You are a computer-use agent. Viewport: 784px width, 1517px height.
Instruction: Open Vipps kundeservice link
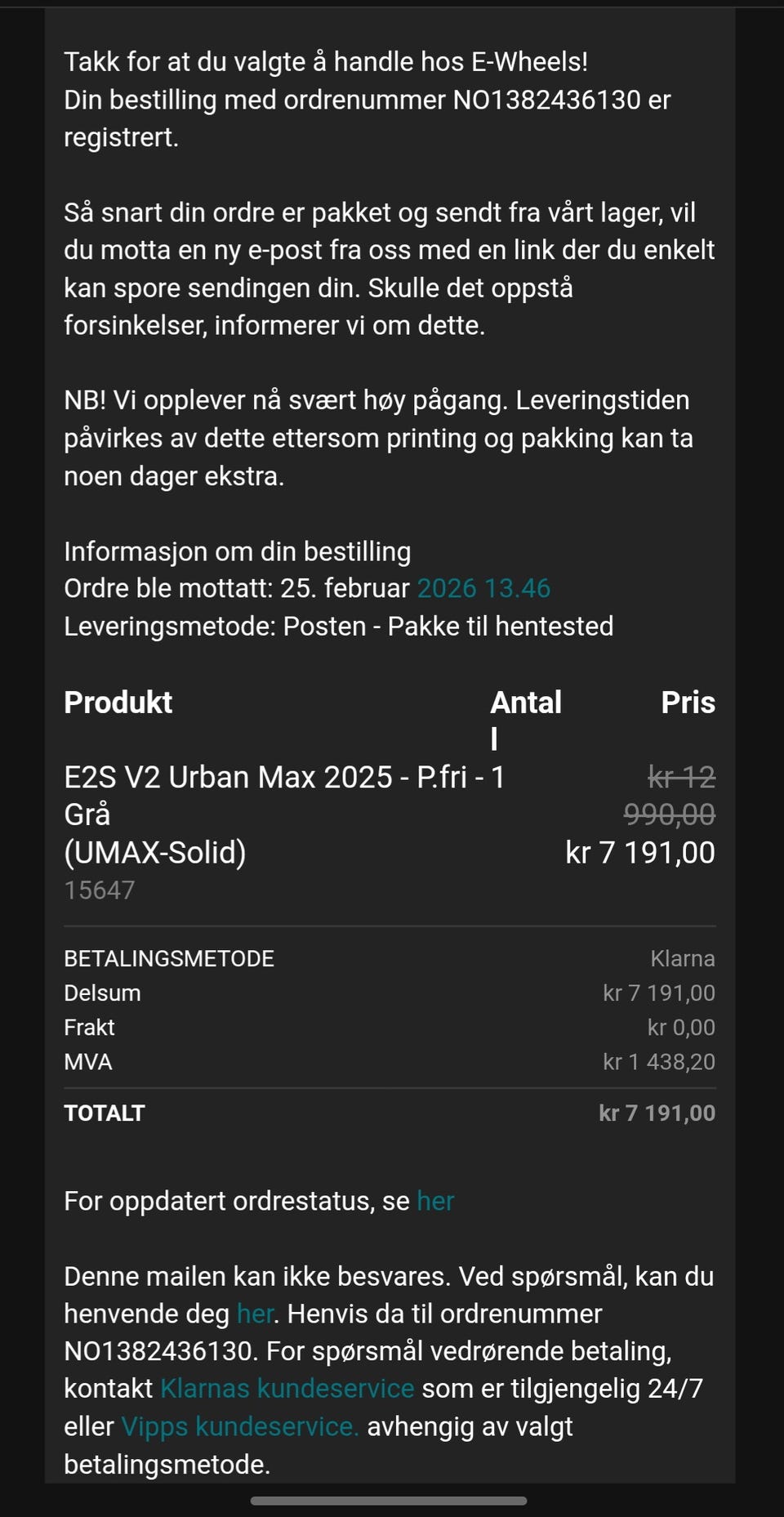240,1426
